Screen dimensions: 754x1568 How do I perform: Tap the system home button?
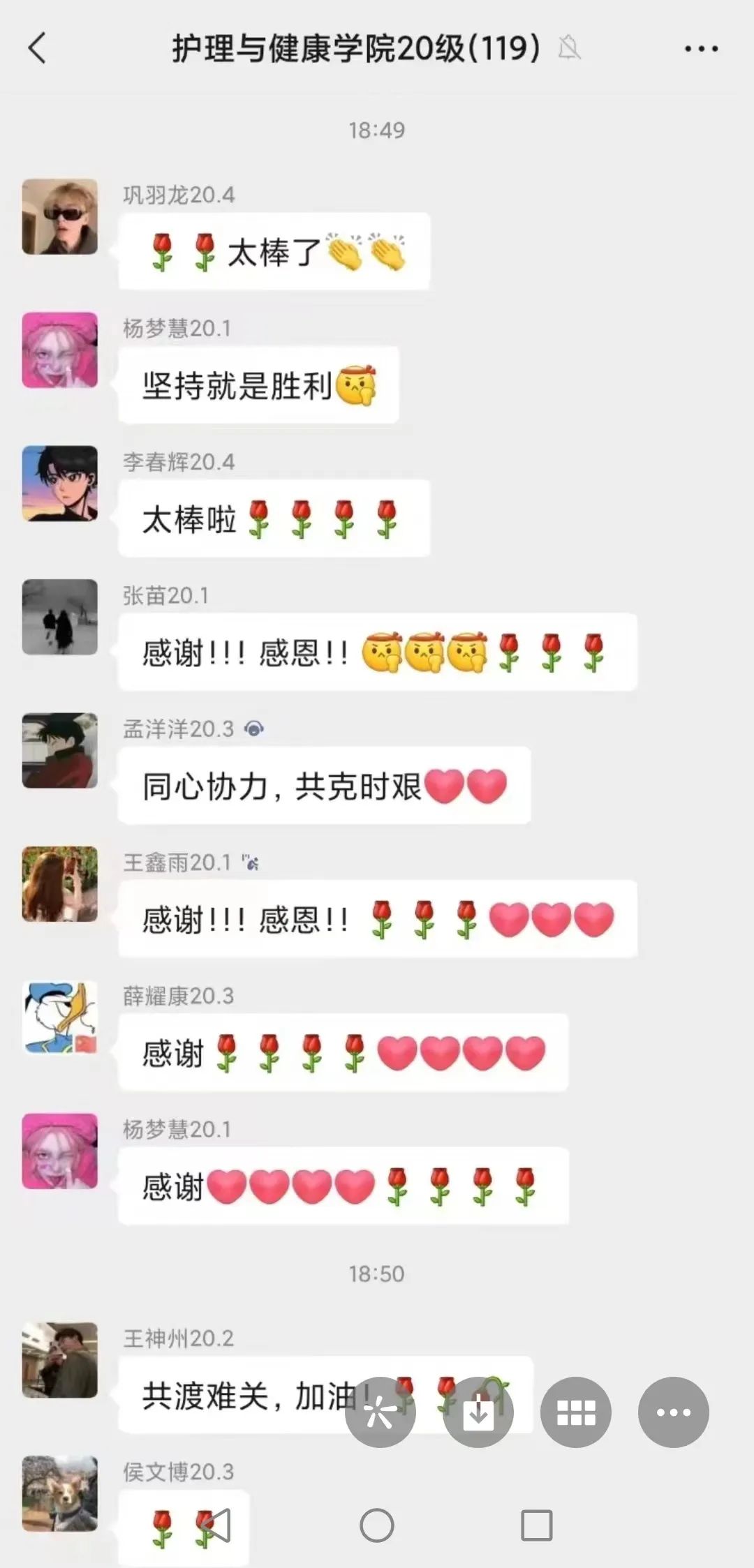pyautogui.click(x=377, y=1525)
